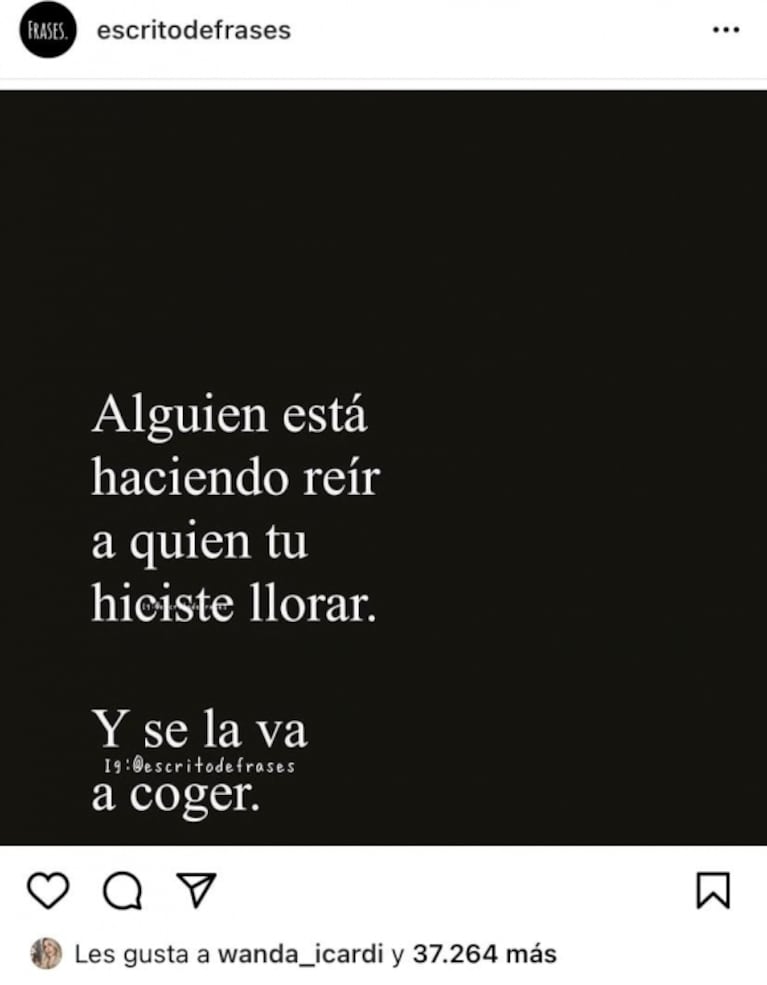
Task: Like the escritodefrases post
Action: pyautogui.click(x=48, y=890)
